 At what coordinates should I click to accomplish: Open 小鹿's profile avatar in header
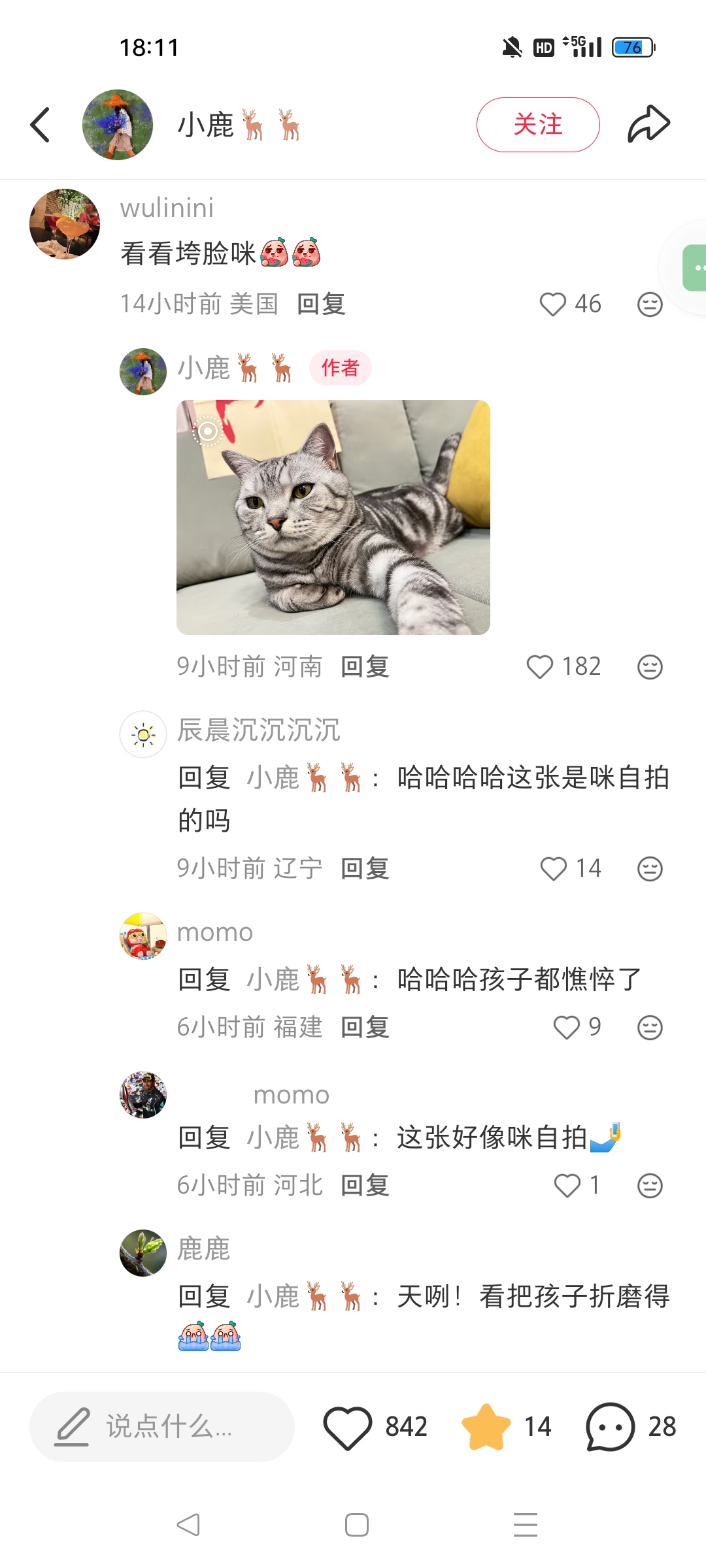click(118, 125)
